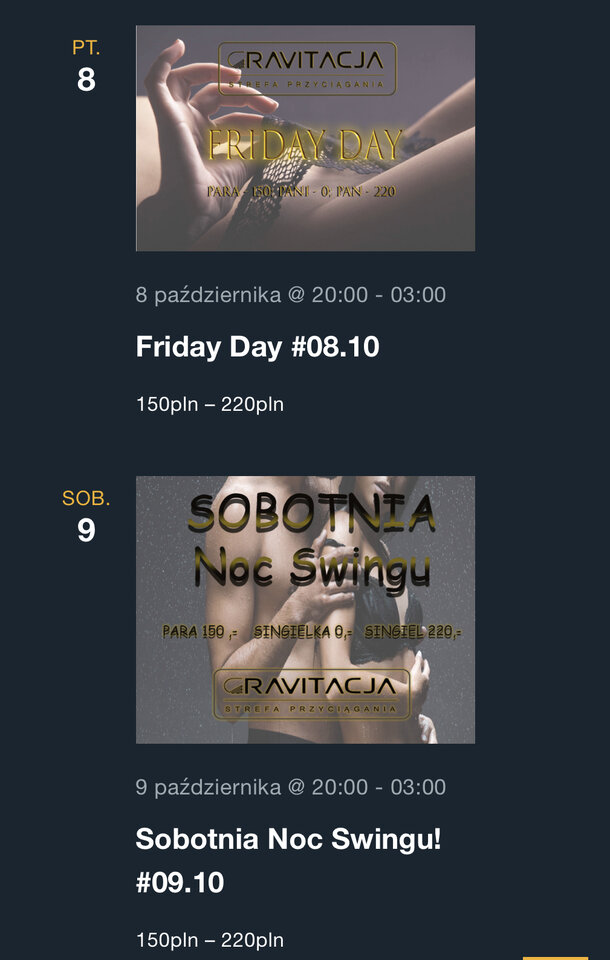Open the Friday Day event image
The image size is (610, 960).
point(305,138)
